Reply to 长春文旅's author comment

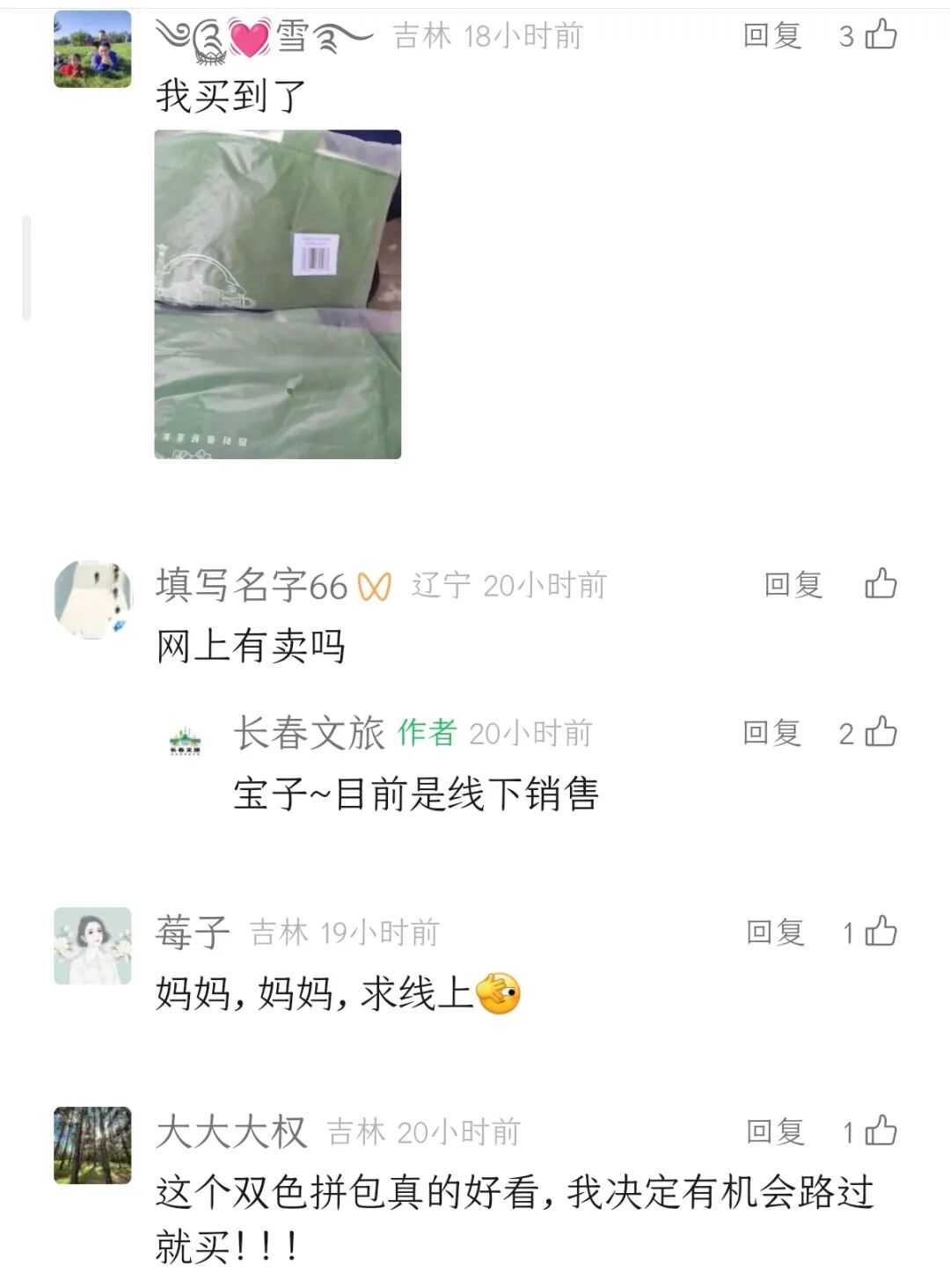[x=771, y=733]
